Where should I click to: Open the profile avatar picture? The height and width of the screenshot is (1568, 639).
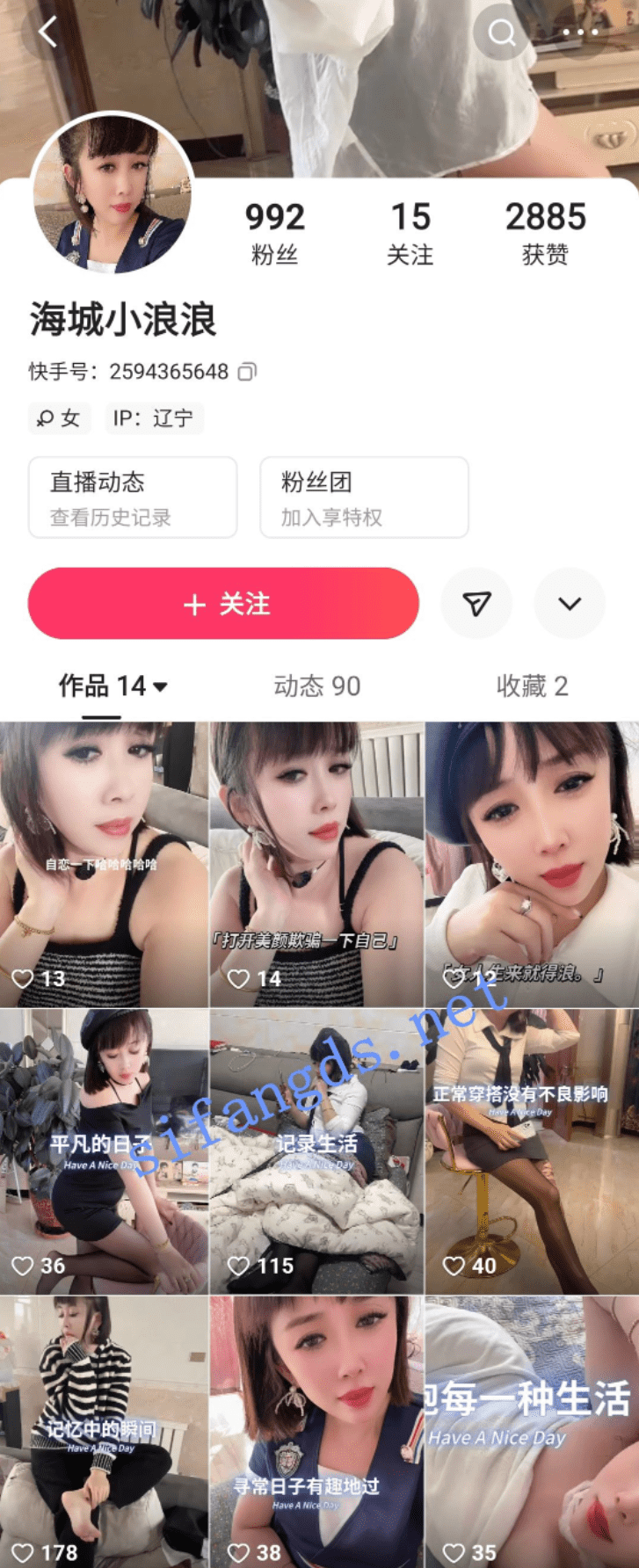(113, 192)
